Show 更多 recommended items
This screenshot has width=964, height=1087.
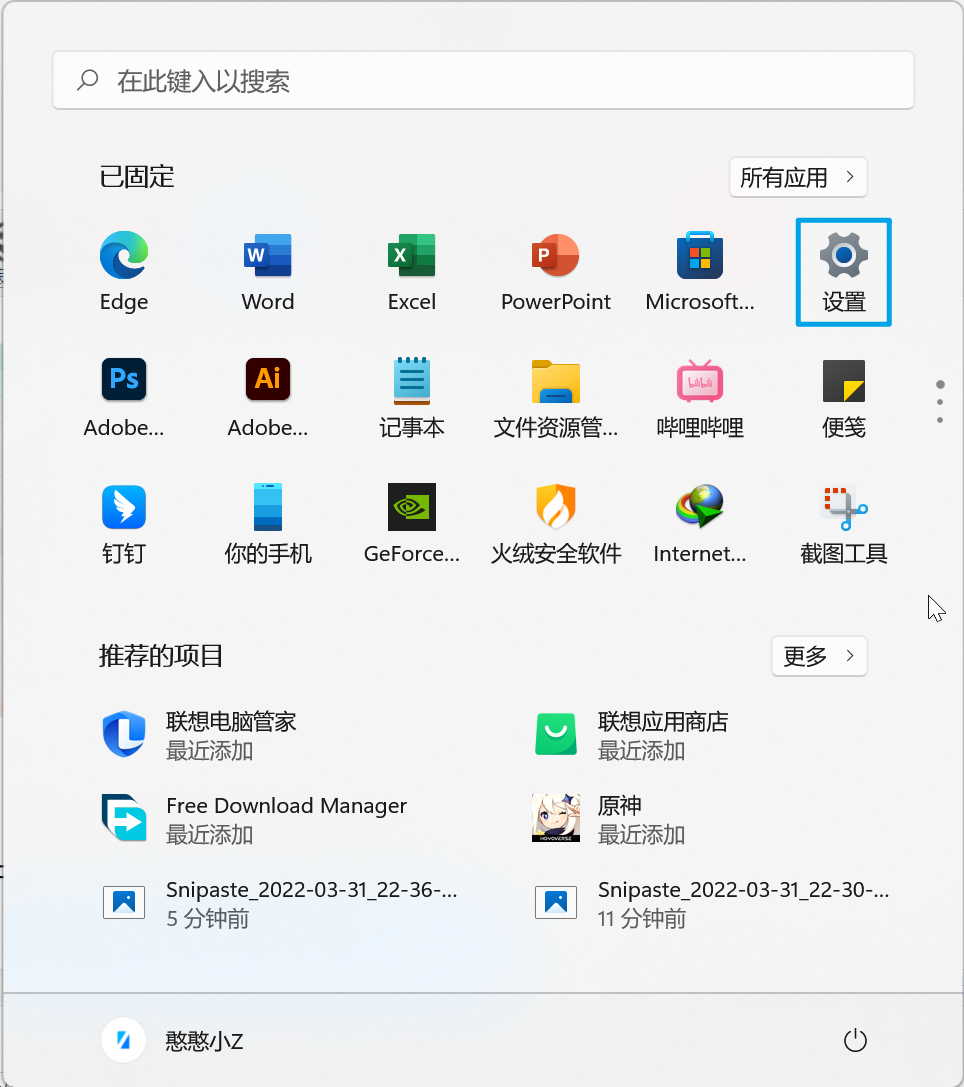click(x=818, y=656)
